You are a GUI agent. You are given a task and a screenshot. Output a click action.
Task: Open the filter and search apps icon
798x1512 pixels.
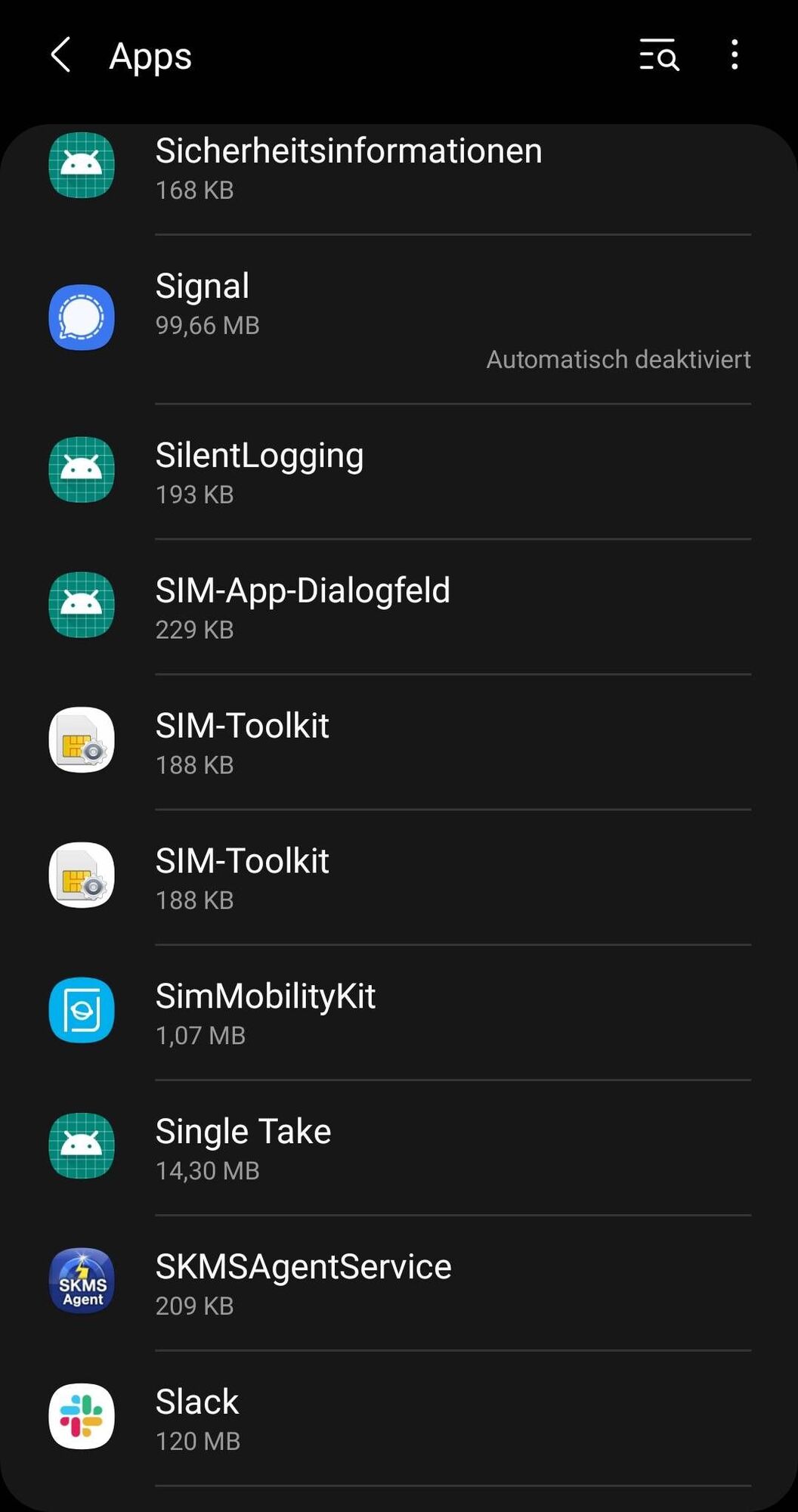pos(659,55)
